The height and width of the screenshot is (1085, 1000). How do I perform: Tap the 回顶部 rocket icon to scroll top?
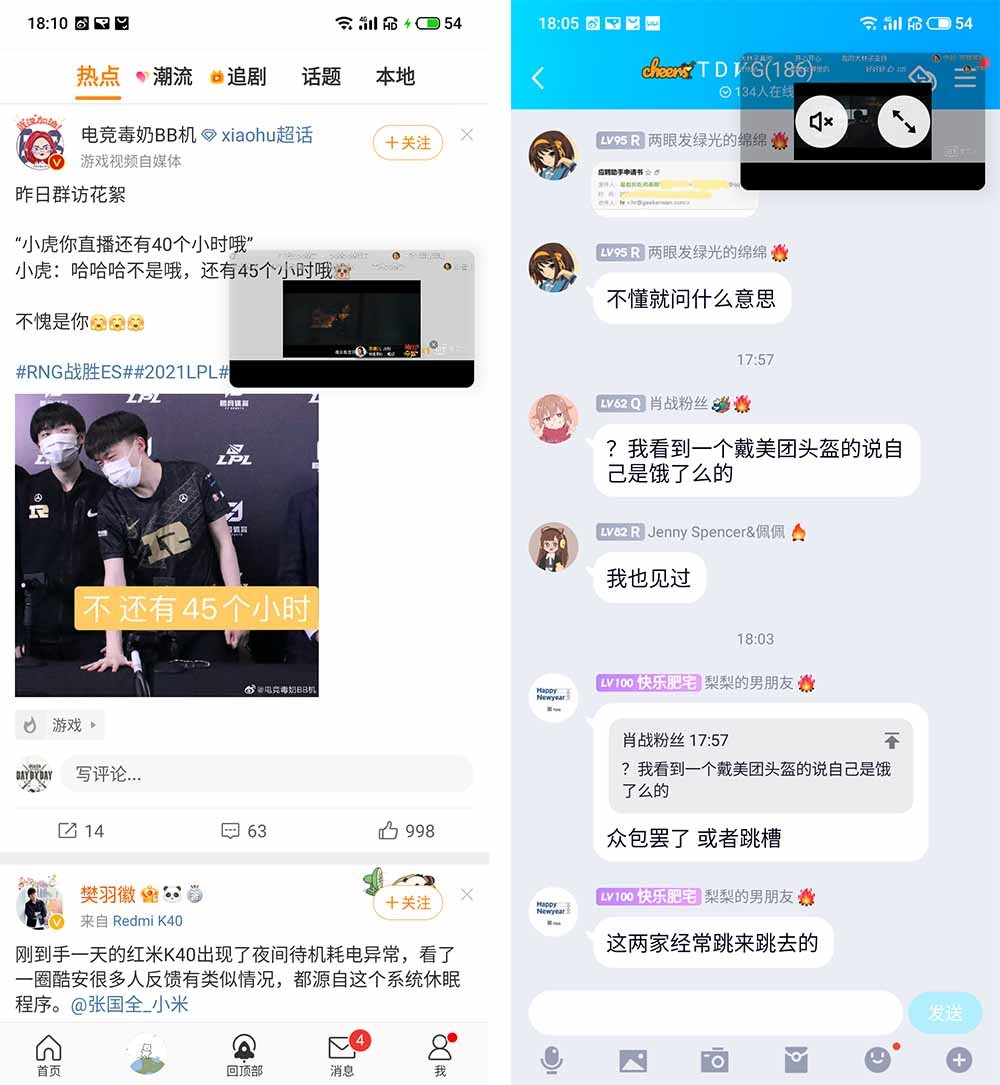(244, 1052)
